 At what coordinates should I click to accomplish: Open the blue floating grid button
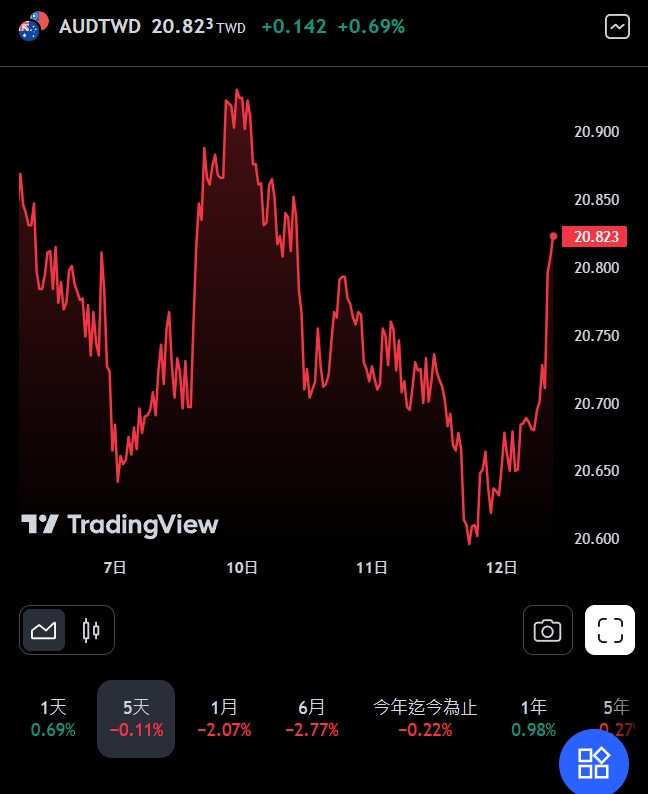tap(594, 763)
